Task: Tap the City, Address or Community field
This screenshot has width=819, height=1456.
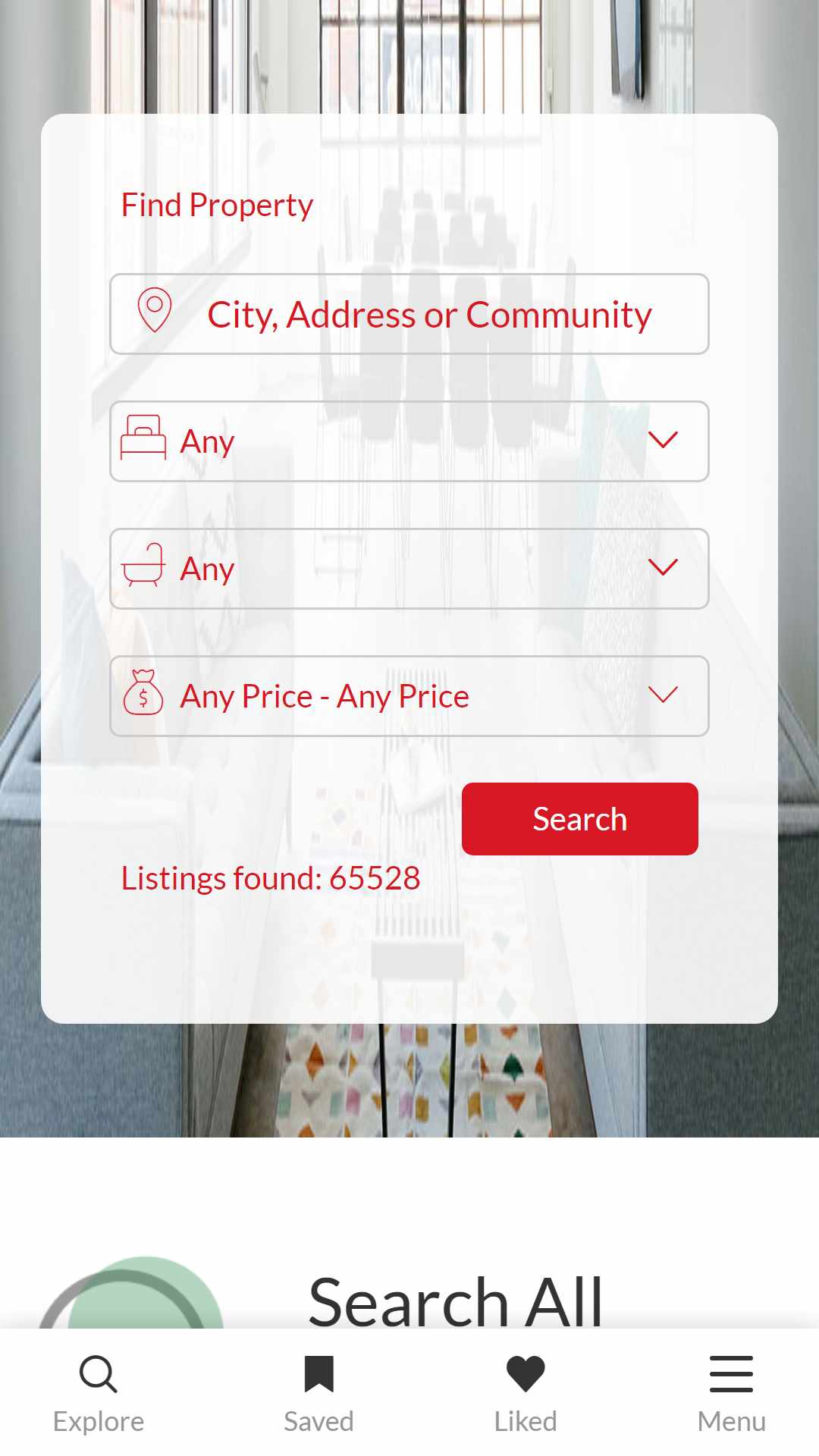Action: 428,315
